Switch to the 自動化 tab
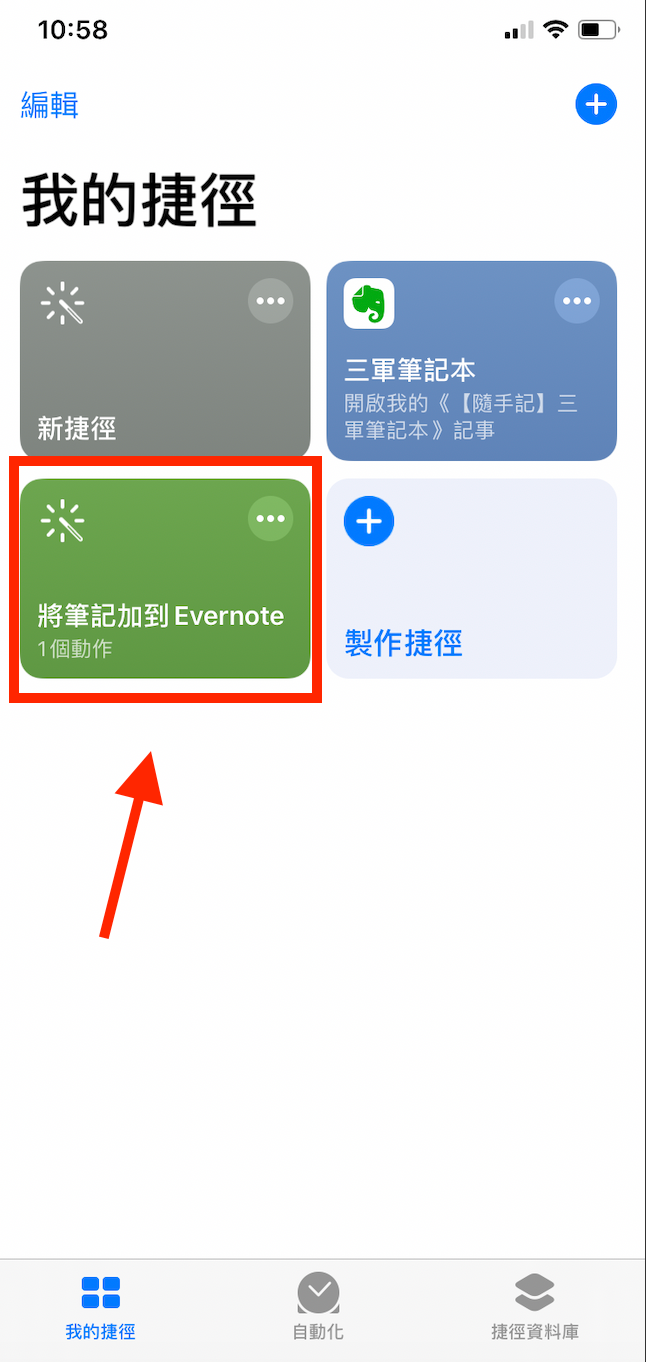 pyautogui.click(x=318, y=1308)
